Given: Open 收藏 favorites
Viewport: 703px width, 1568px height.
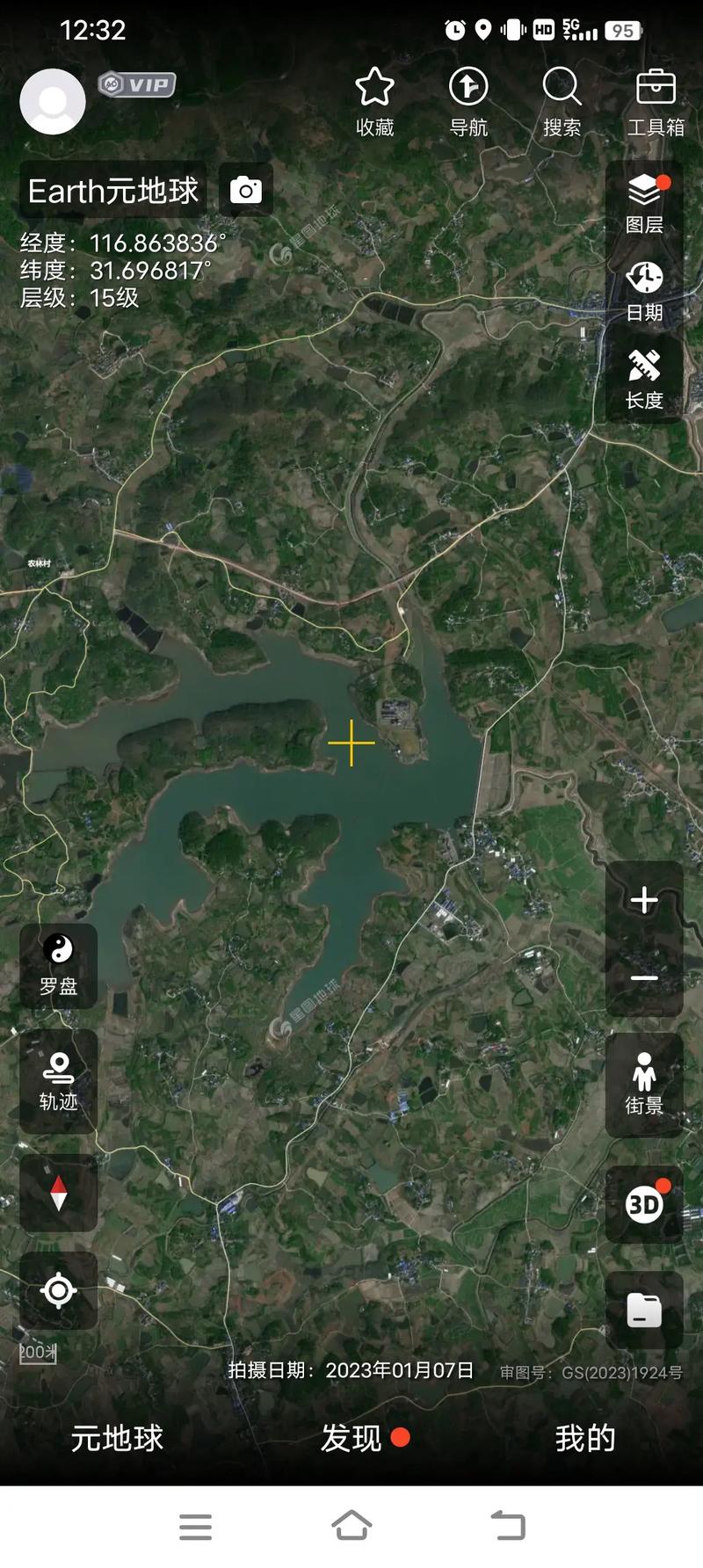Looking at the screenshot, I should pos(374,102).
